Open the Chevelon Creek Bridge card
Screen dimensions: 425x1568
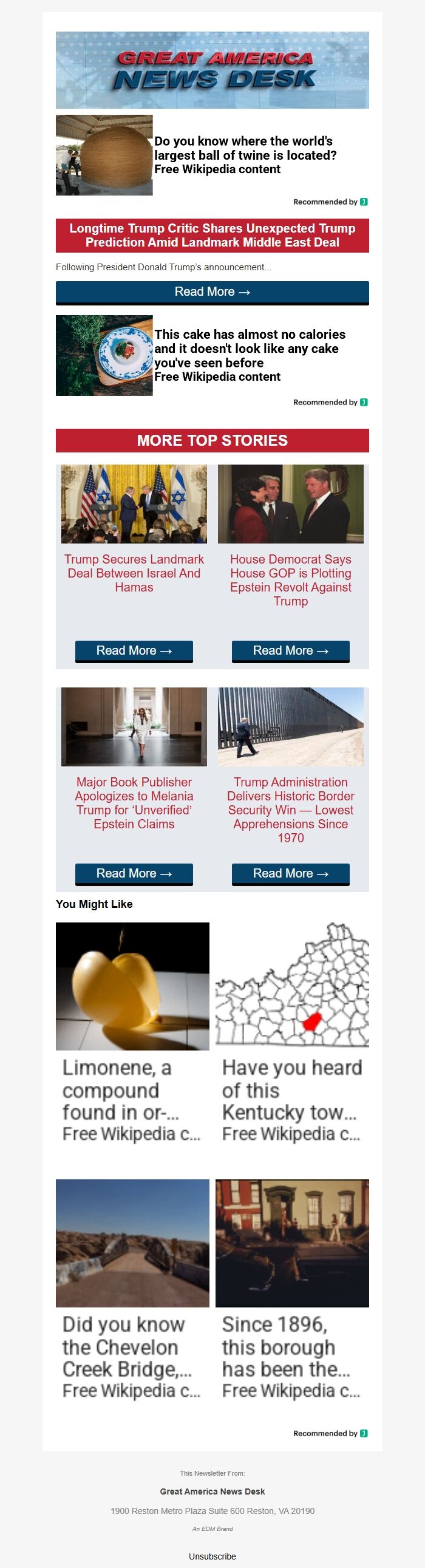click(x=133, y=1290)
